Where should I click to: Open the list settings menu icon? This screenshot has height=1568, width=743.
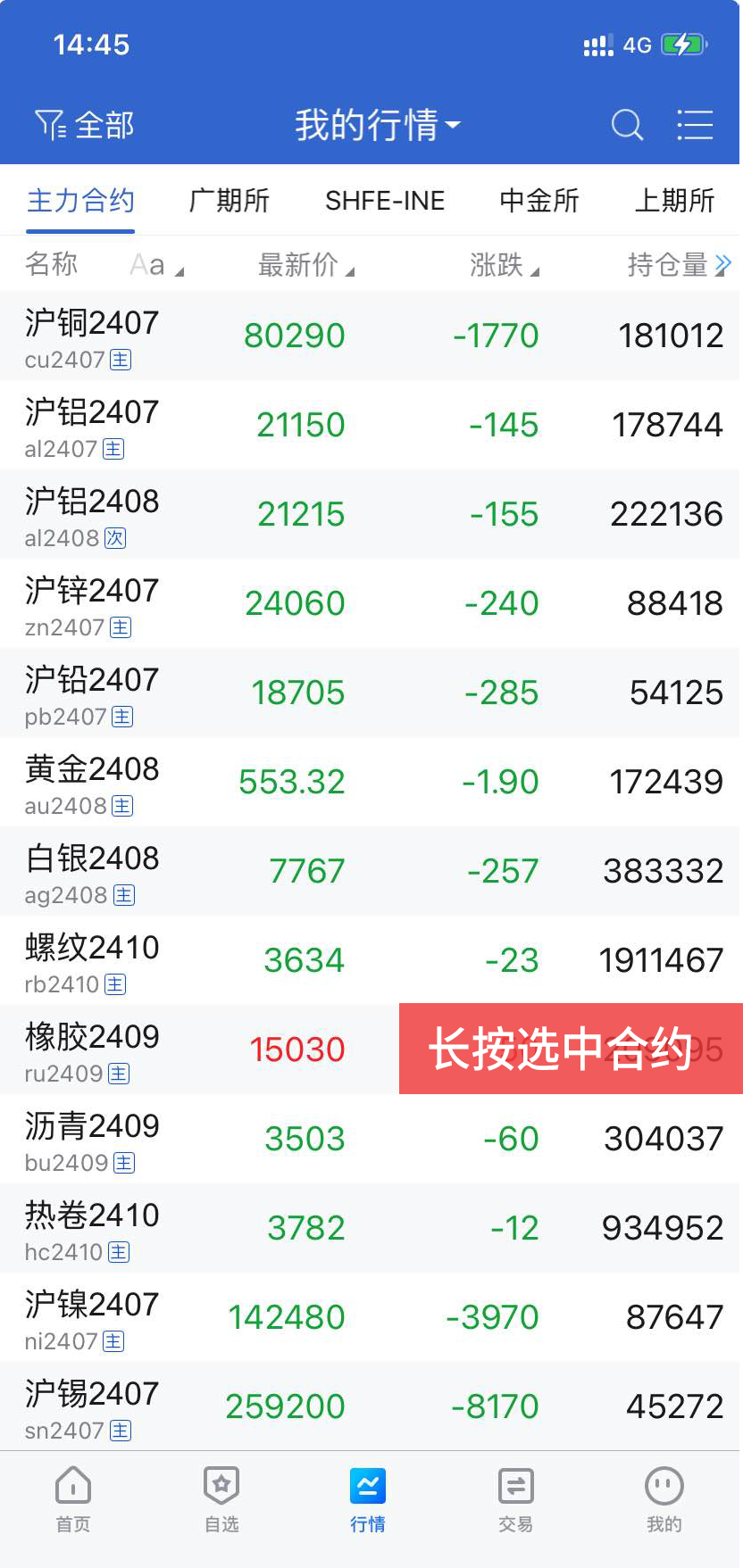pos(694,126)
